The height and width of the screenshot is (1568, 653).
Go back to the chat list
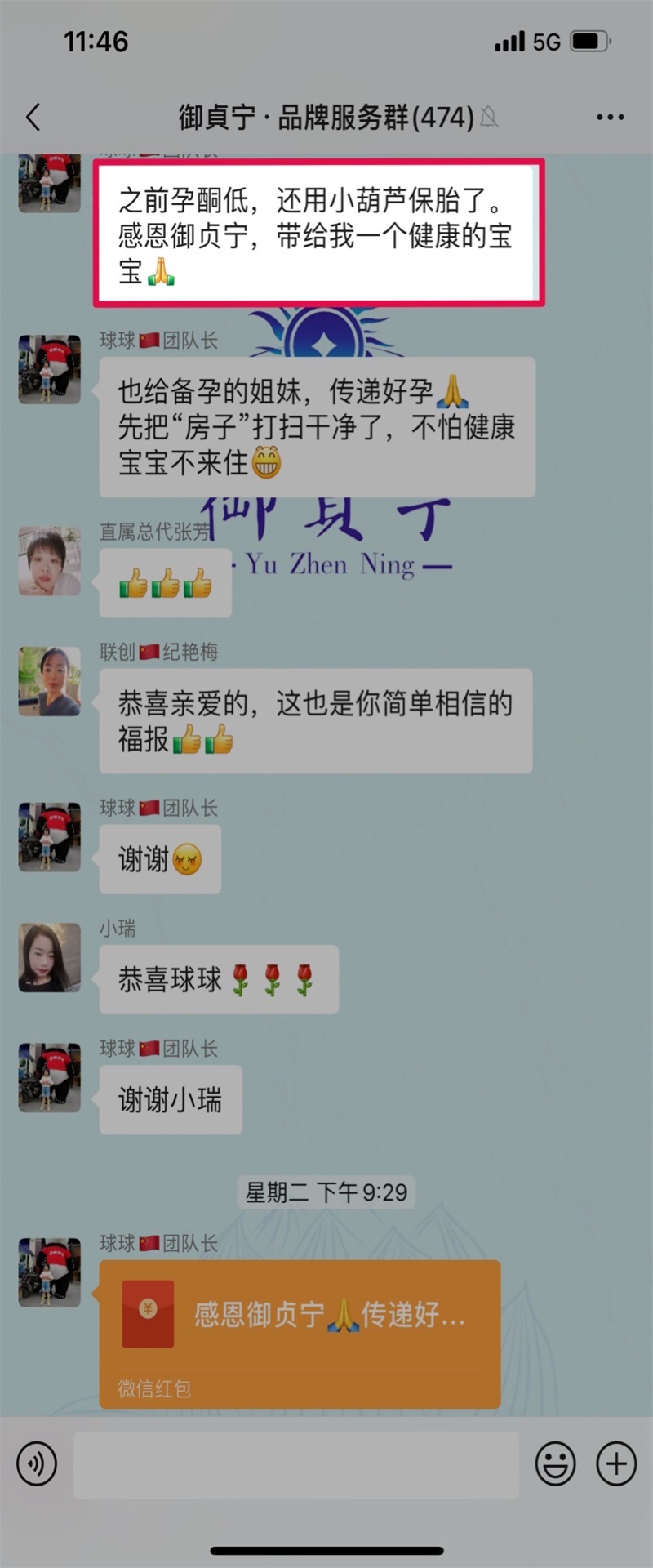click(x=33, y=118)
